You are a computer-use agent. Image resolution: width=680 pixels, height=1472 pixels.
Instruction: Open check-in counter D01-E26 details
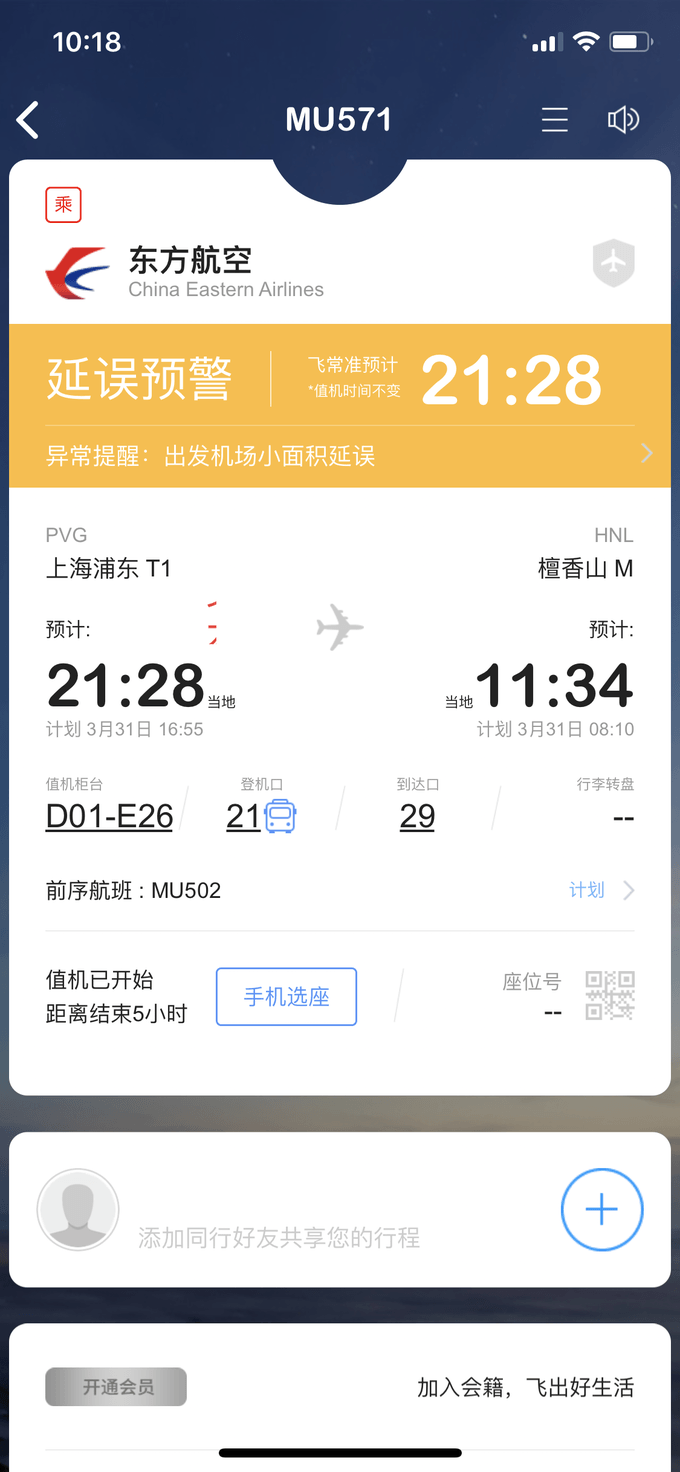pos(109,817)
